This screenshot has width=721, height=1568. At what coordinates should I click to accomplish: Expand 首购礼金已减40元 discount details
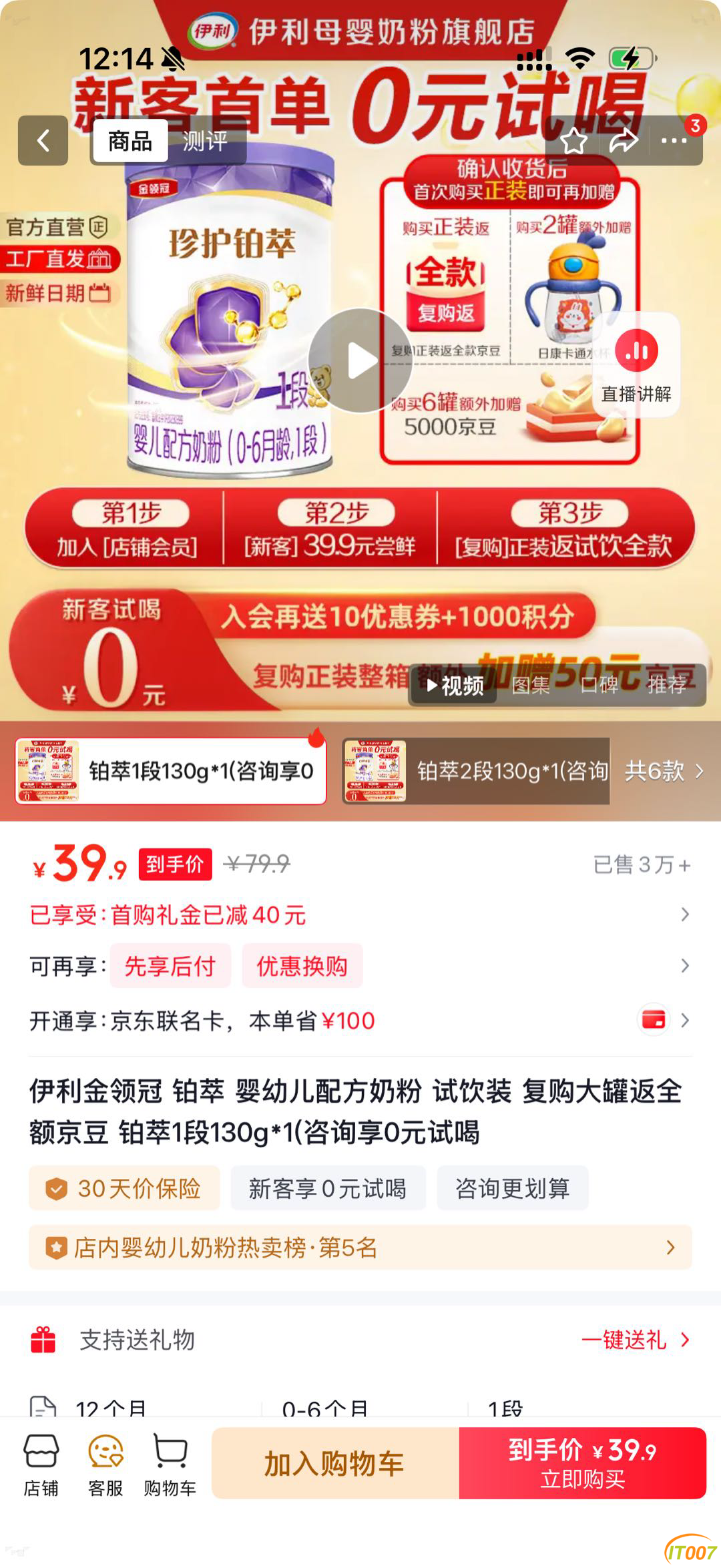pyautogui.click(x=360, y=914)
